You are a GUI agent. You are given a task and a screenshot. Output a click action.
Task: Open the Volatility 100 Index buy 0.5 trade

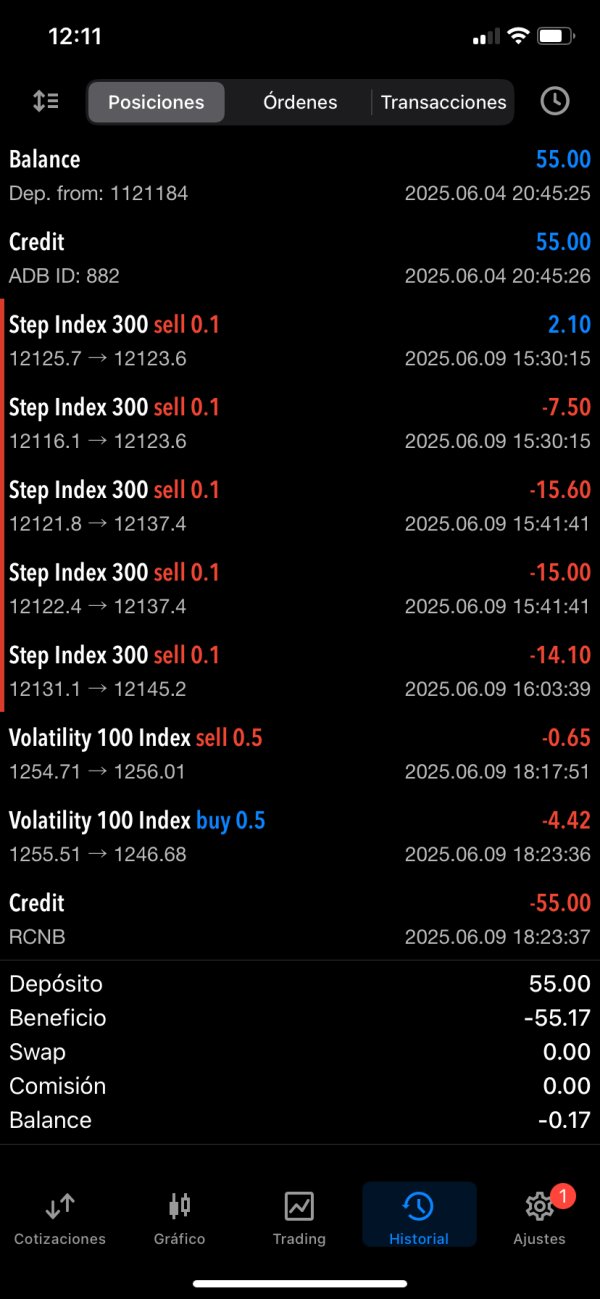point(300,836)
